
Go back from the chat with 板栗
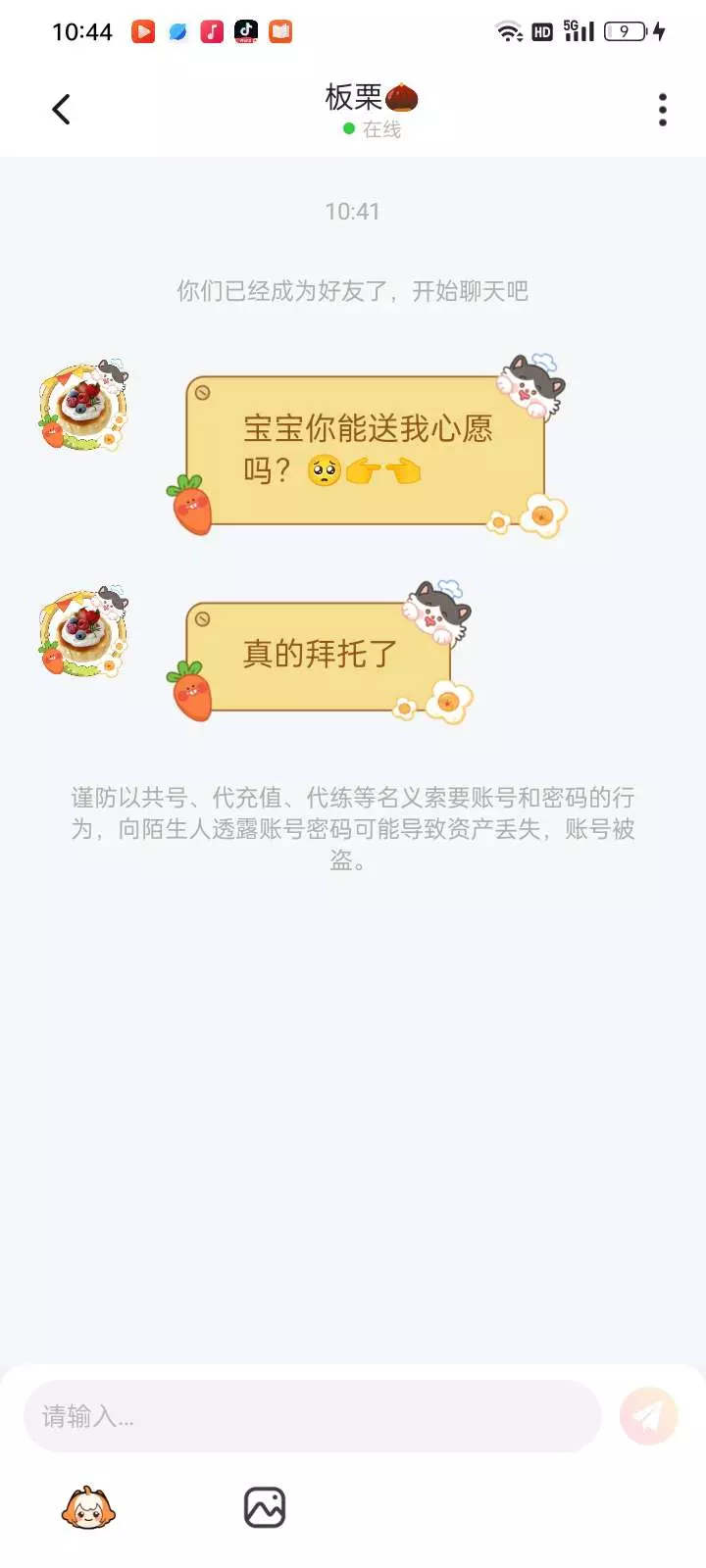61,110
